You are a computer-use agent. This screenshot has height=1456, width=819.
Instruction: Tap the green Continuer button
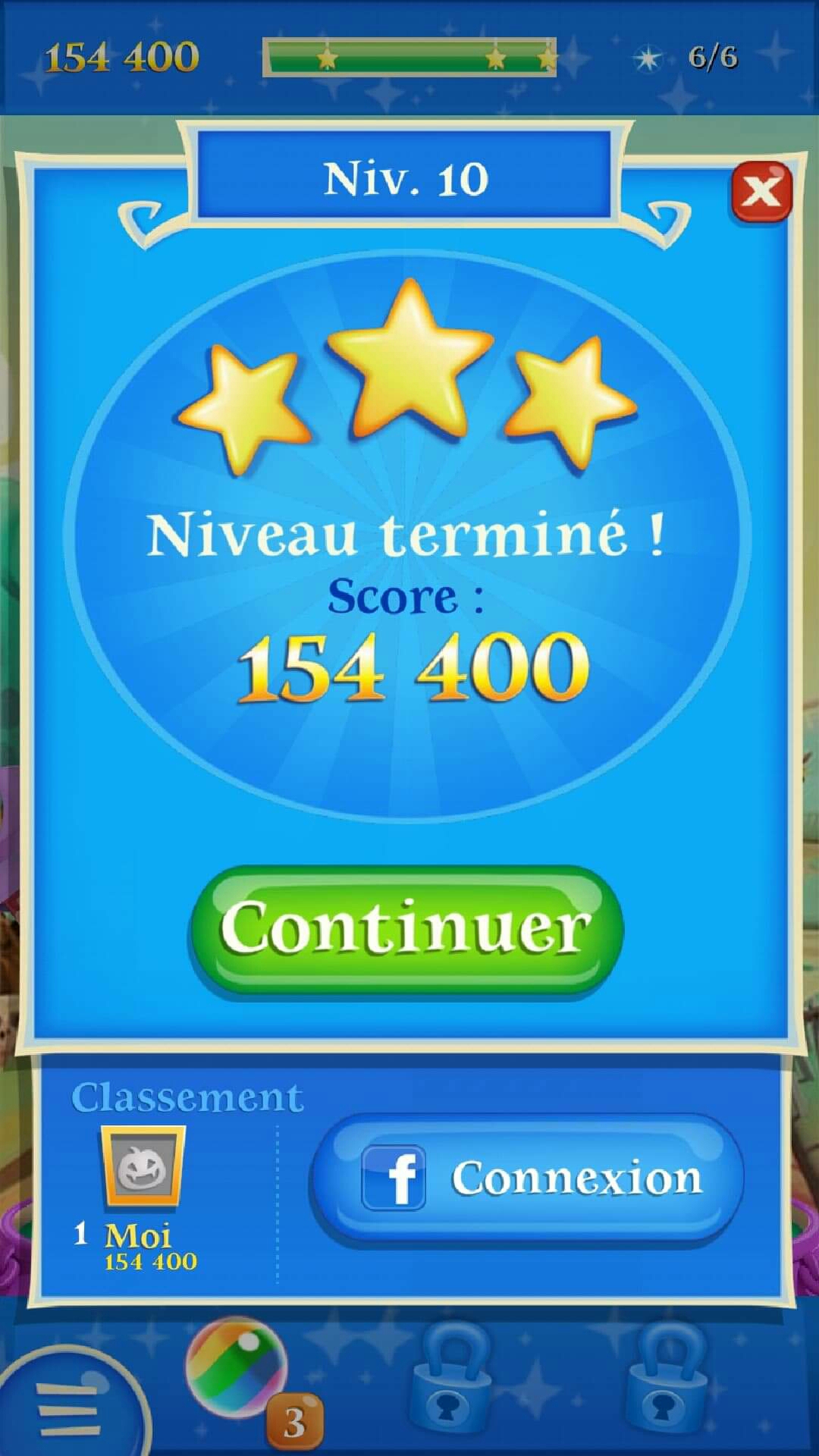coord(406,930)
